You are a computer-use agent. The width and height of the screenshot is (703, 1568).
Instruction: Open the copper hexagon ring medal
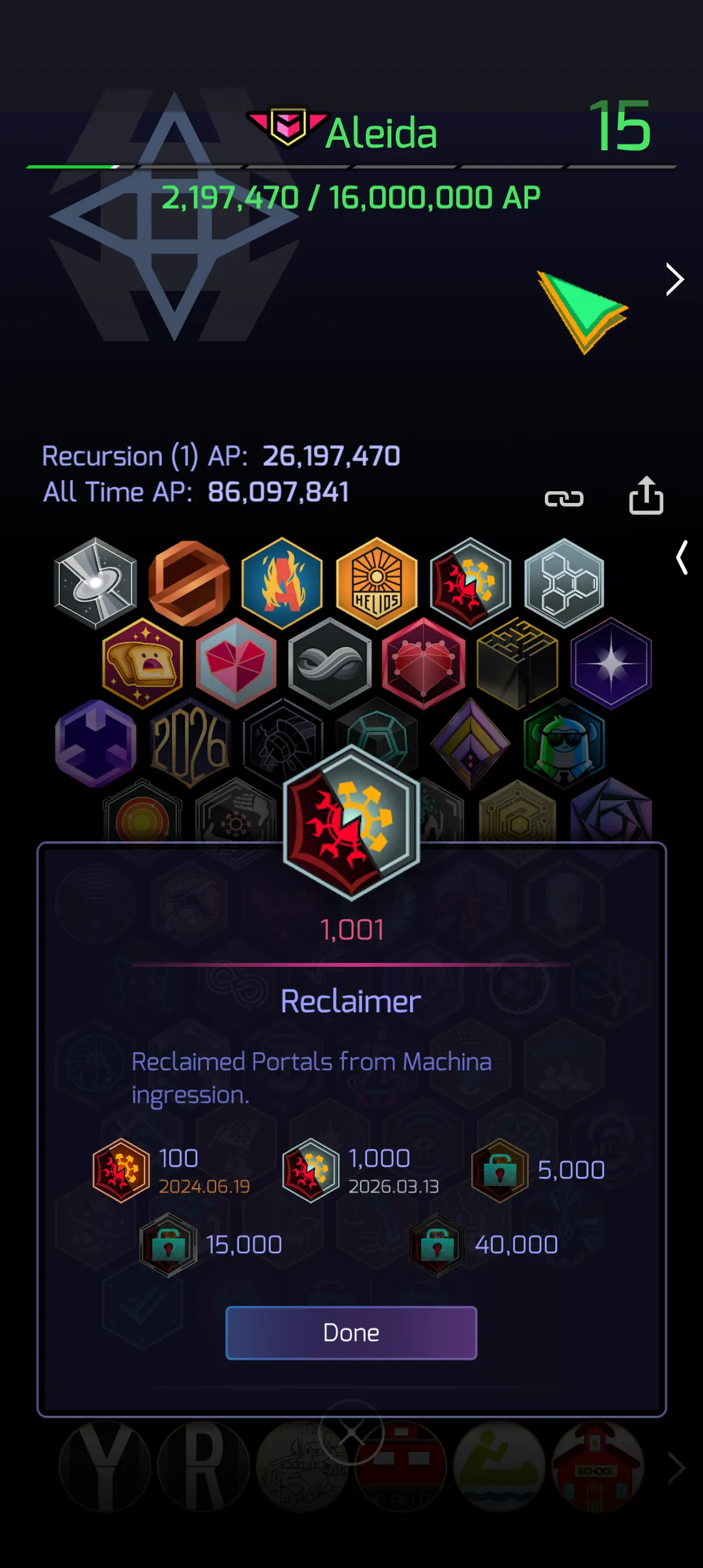point(189,583)
